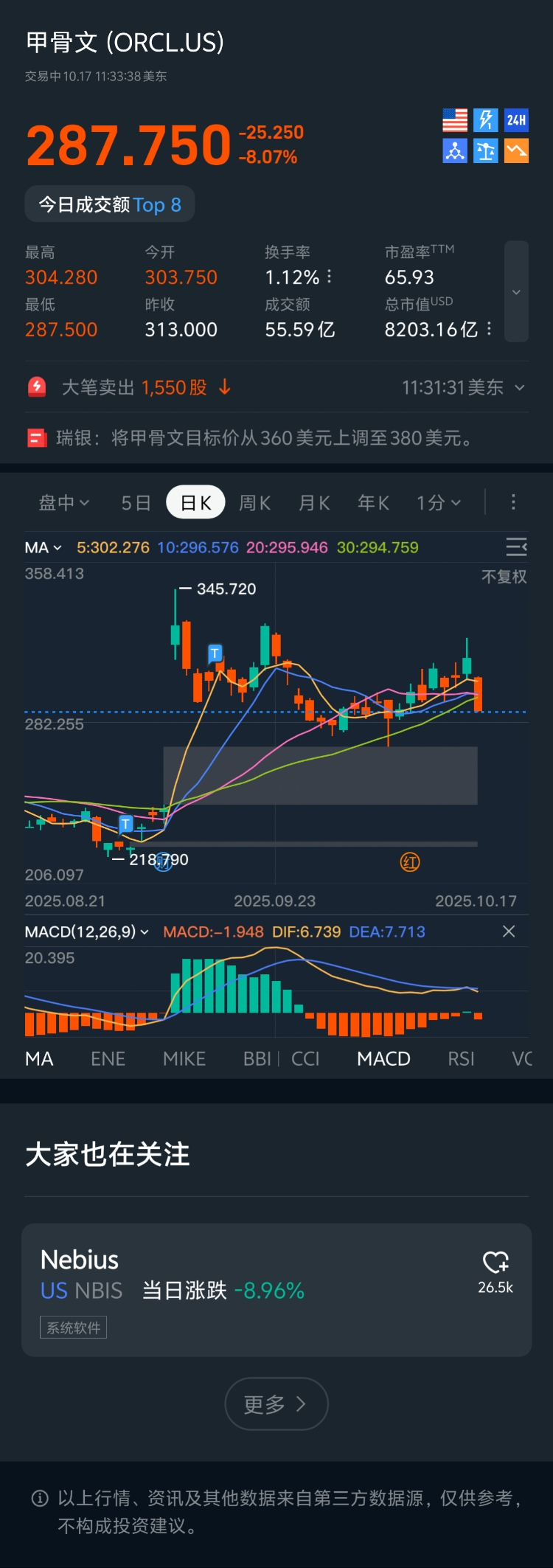Open the 瑞银 target price news item

coord(265,438)
